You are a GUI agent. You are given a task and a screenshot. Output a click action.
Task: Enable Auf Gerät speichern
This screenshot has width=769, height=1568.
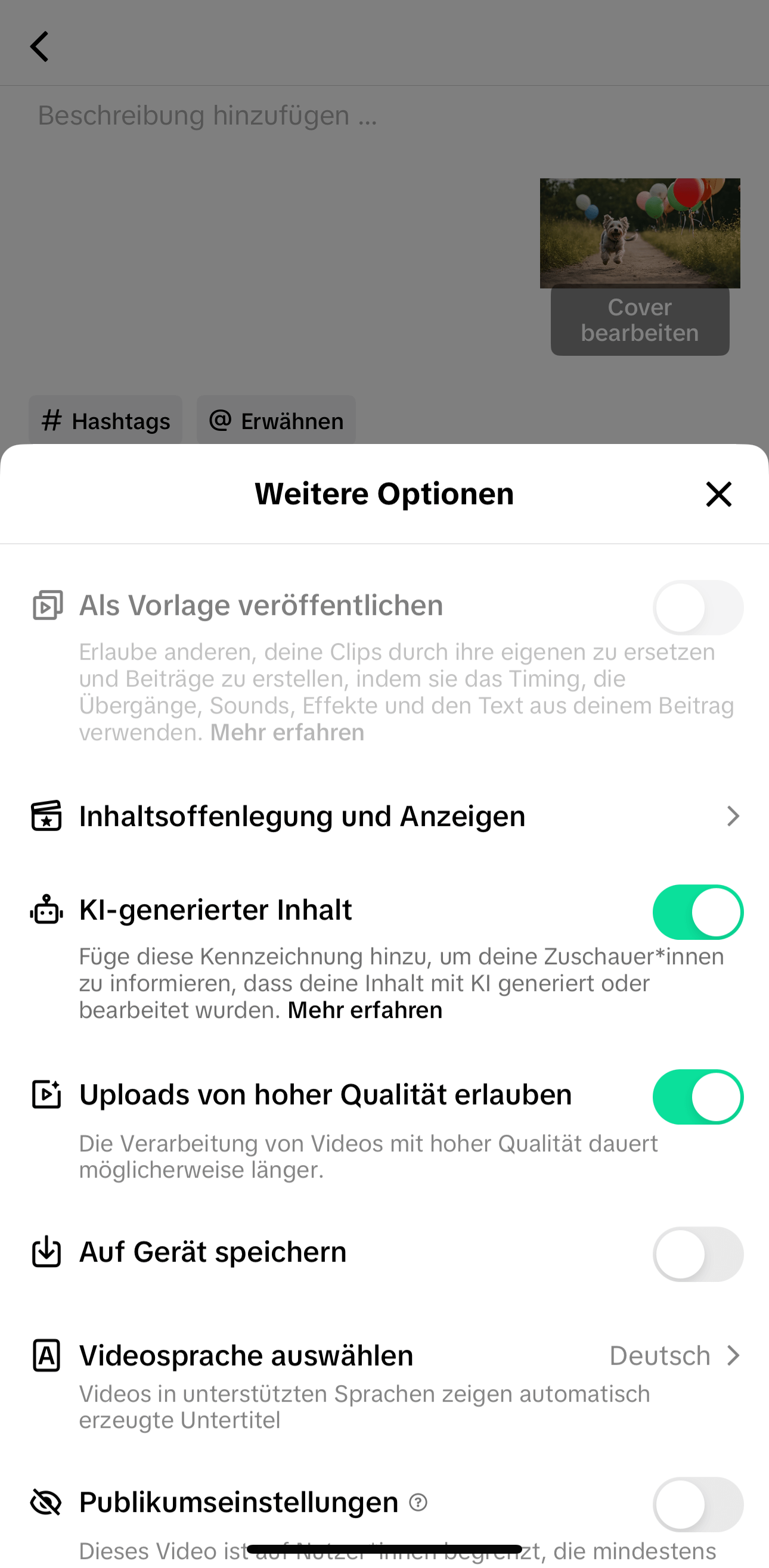coord(697,1254)
